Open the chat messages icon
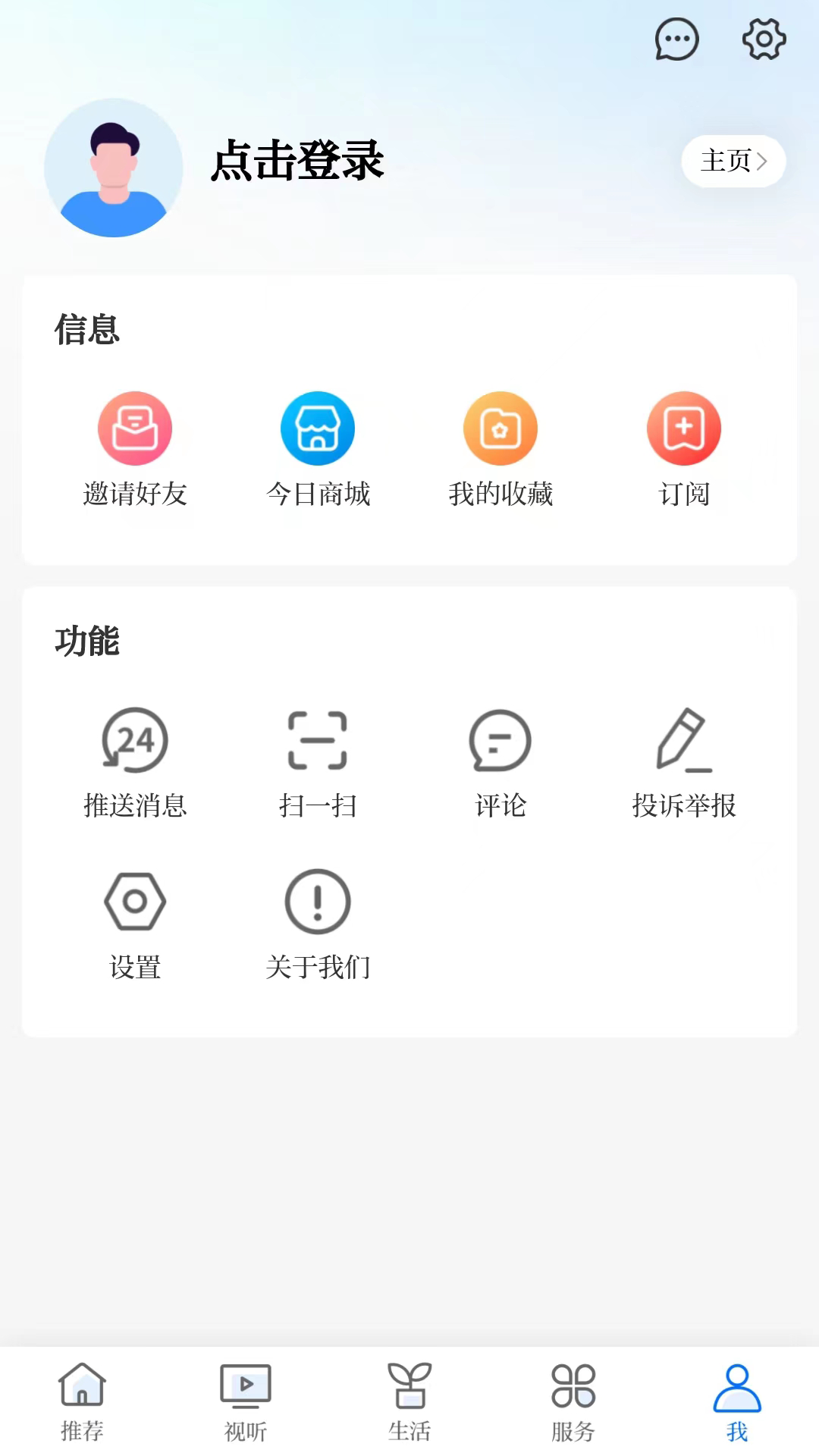The image size is (819, 1456). coord(676,39)
